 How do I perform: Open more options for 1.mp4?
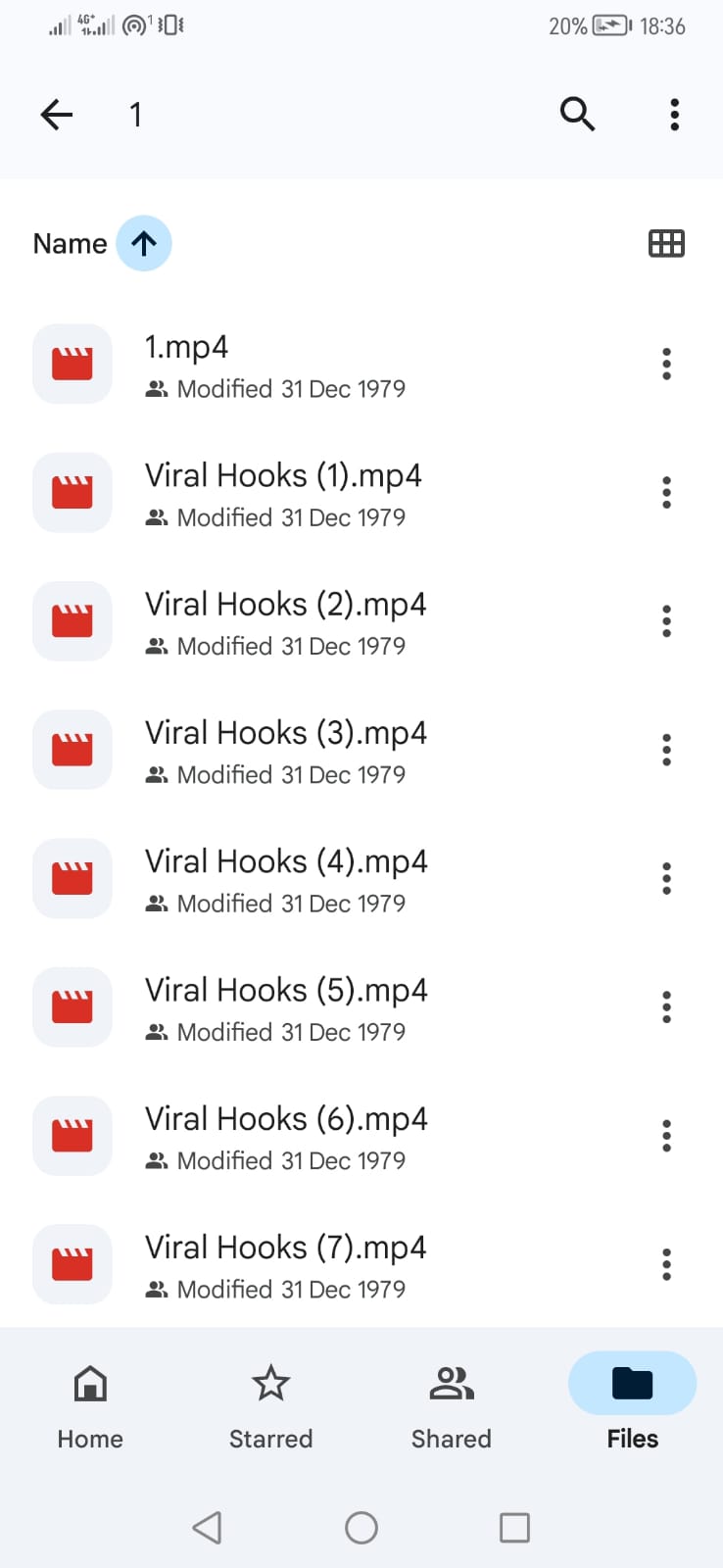tap(666, 365)
